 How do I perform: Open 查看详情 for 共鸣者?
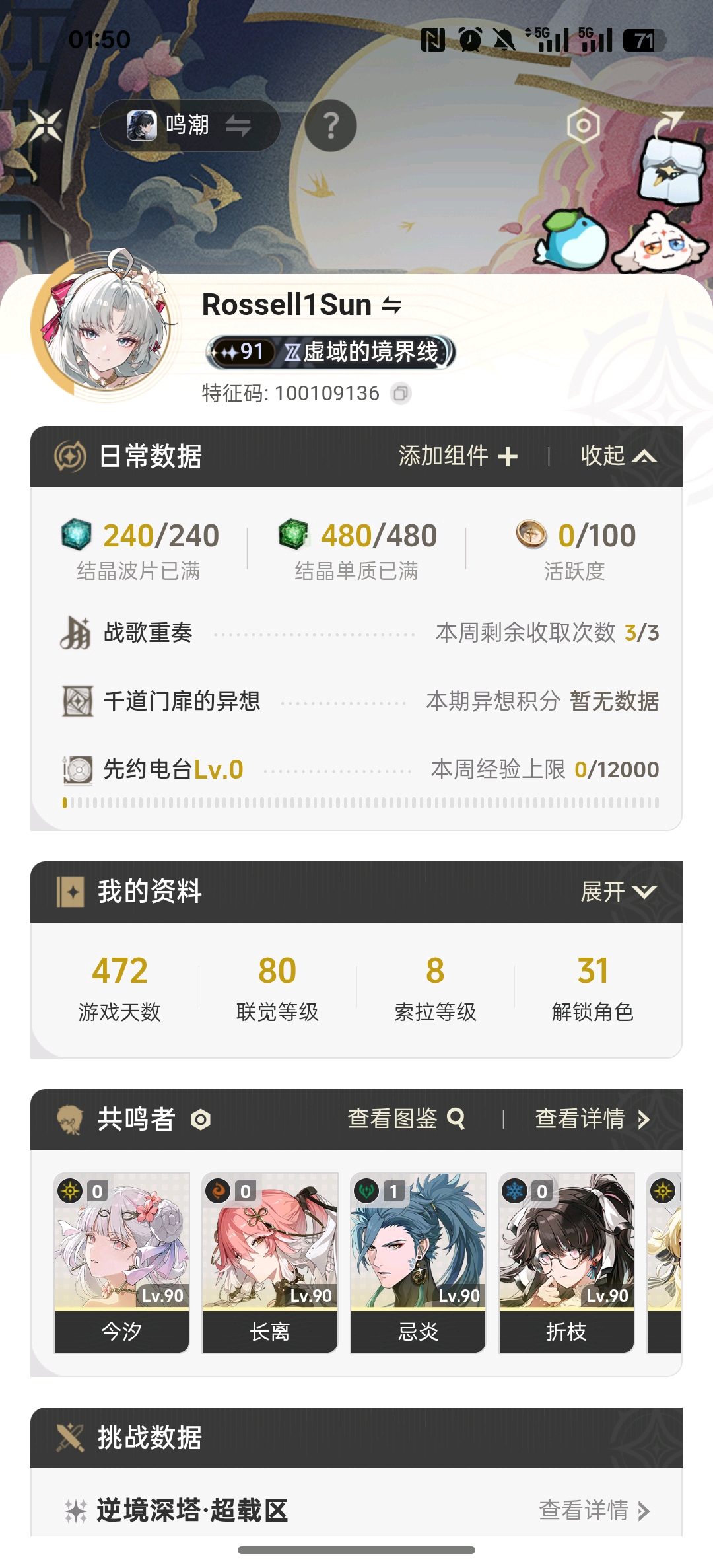592,1119
